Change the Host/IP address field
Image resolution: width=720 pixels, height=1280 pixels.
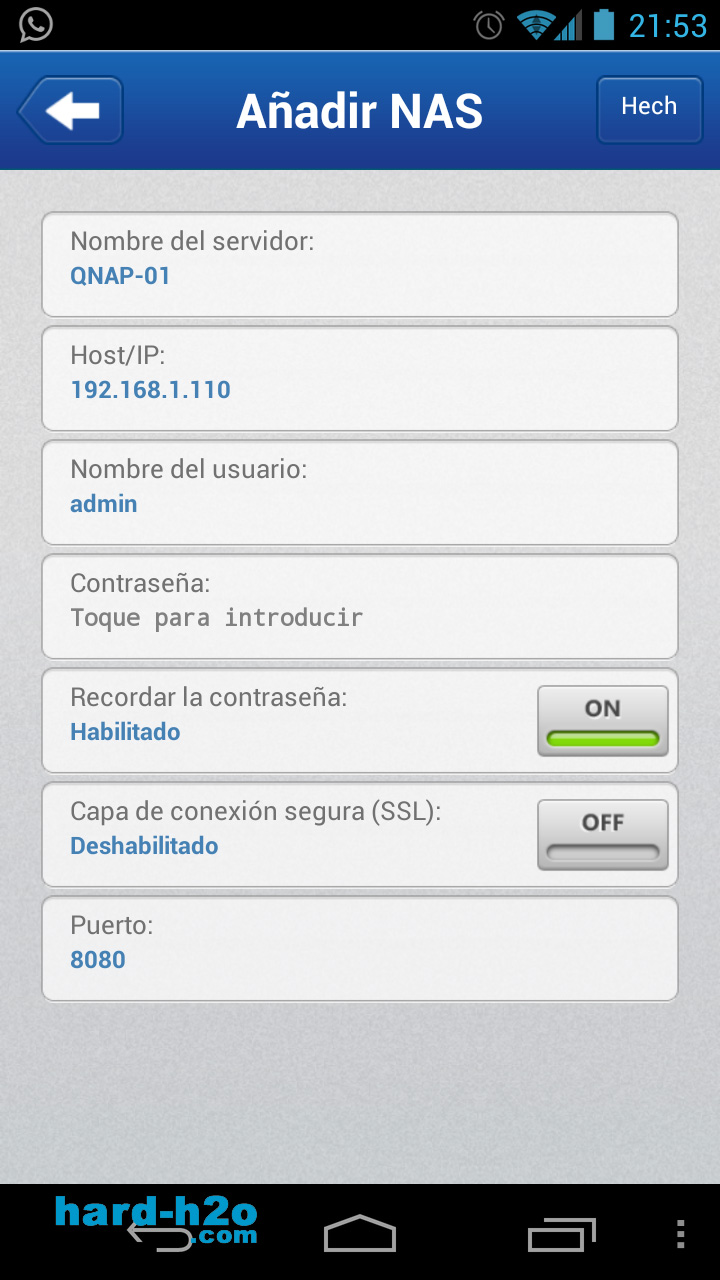click(360, 378)
